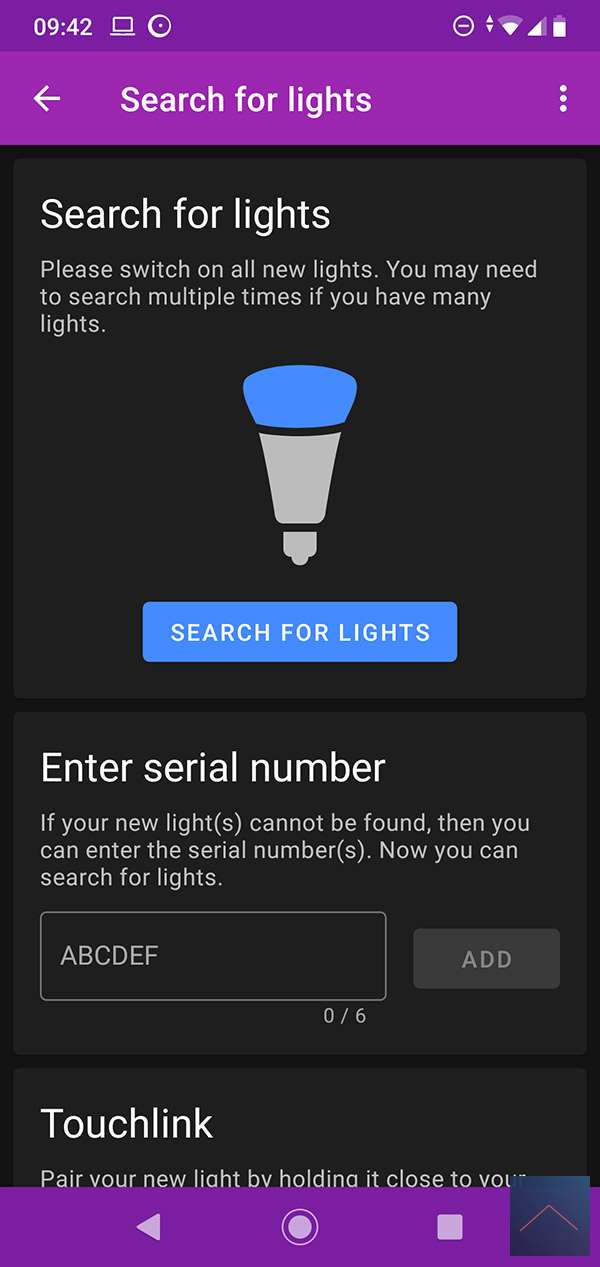
Task: Open the recent apps view
Action: tap(450, 1226)
